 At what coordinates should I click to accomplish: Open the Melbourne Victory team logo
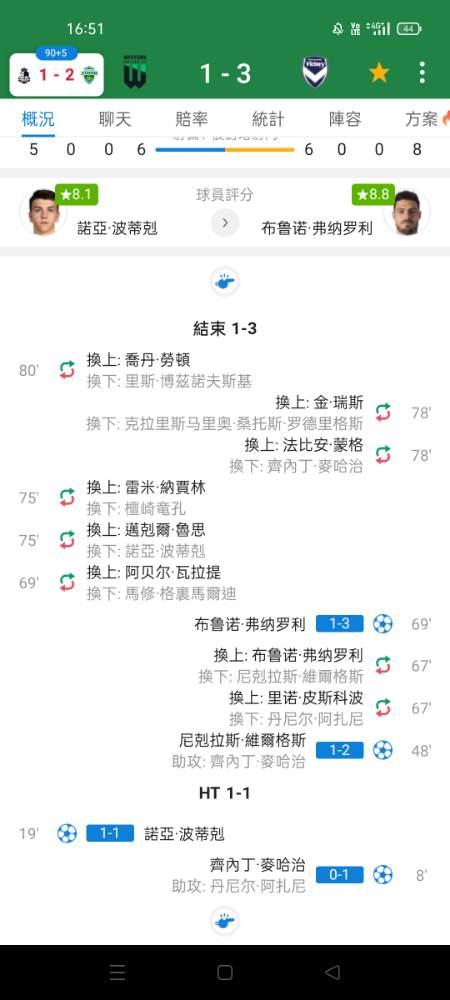point(315,73)
